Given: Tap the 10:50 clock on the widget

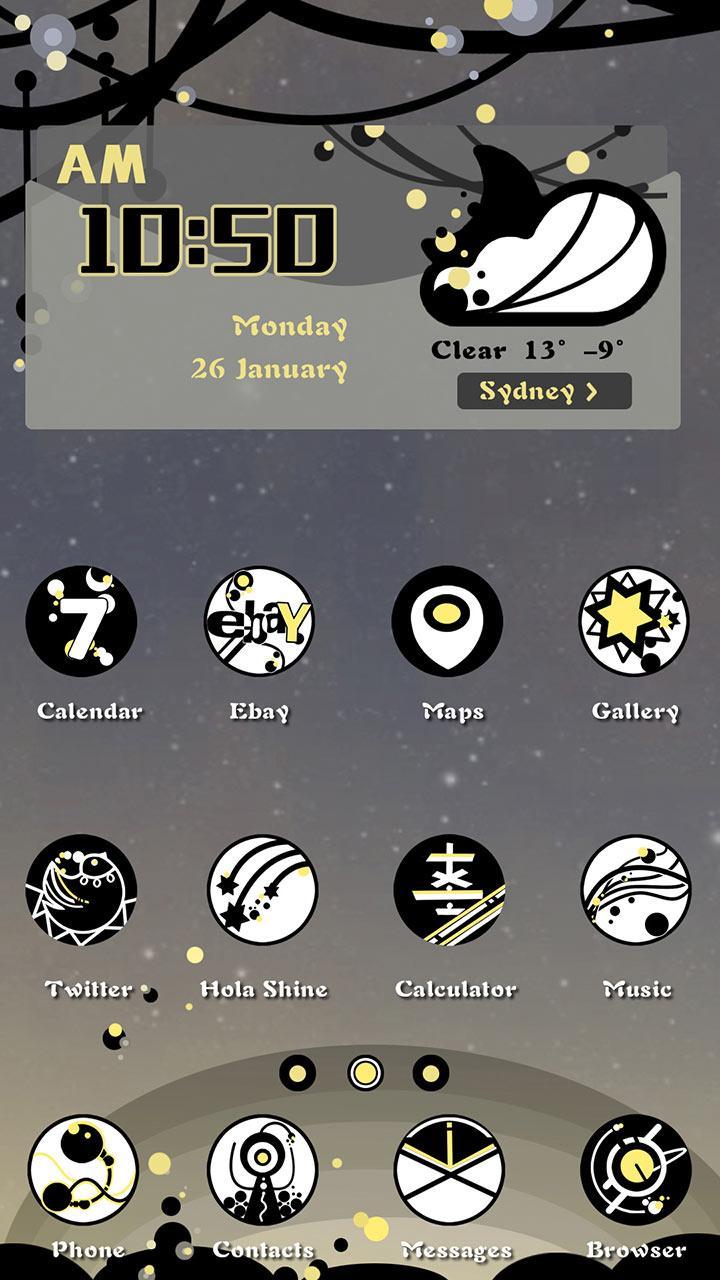Looking at the screenshot, I should 207,241.
